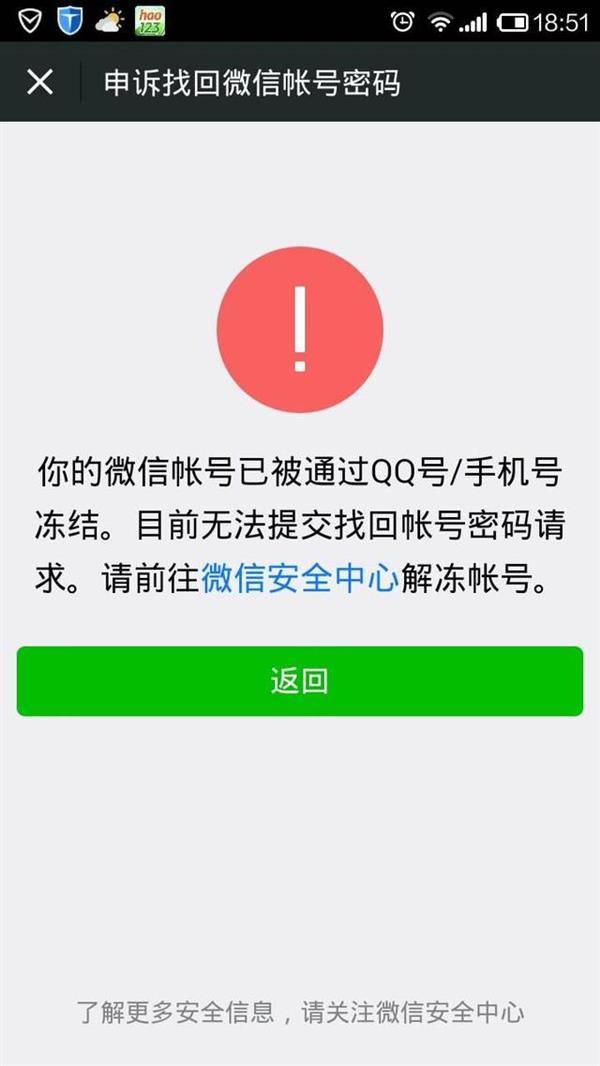Close the account appeal page
Viewport: 600px width, 1066px height.
point(40,82)
